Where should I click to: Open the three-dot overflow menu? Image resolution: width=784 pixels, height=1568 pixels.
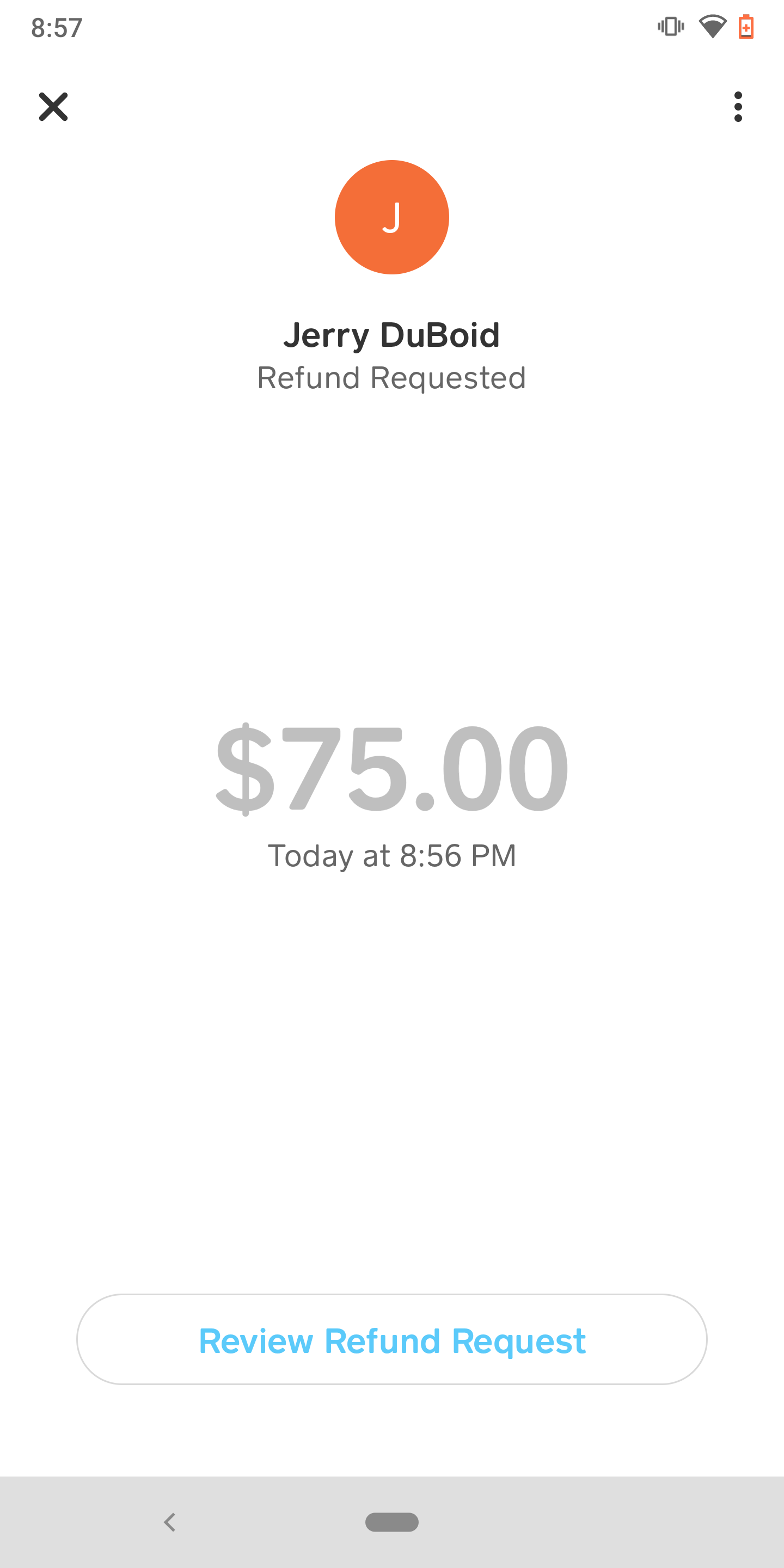click(x=738, y=107)
